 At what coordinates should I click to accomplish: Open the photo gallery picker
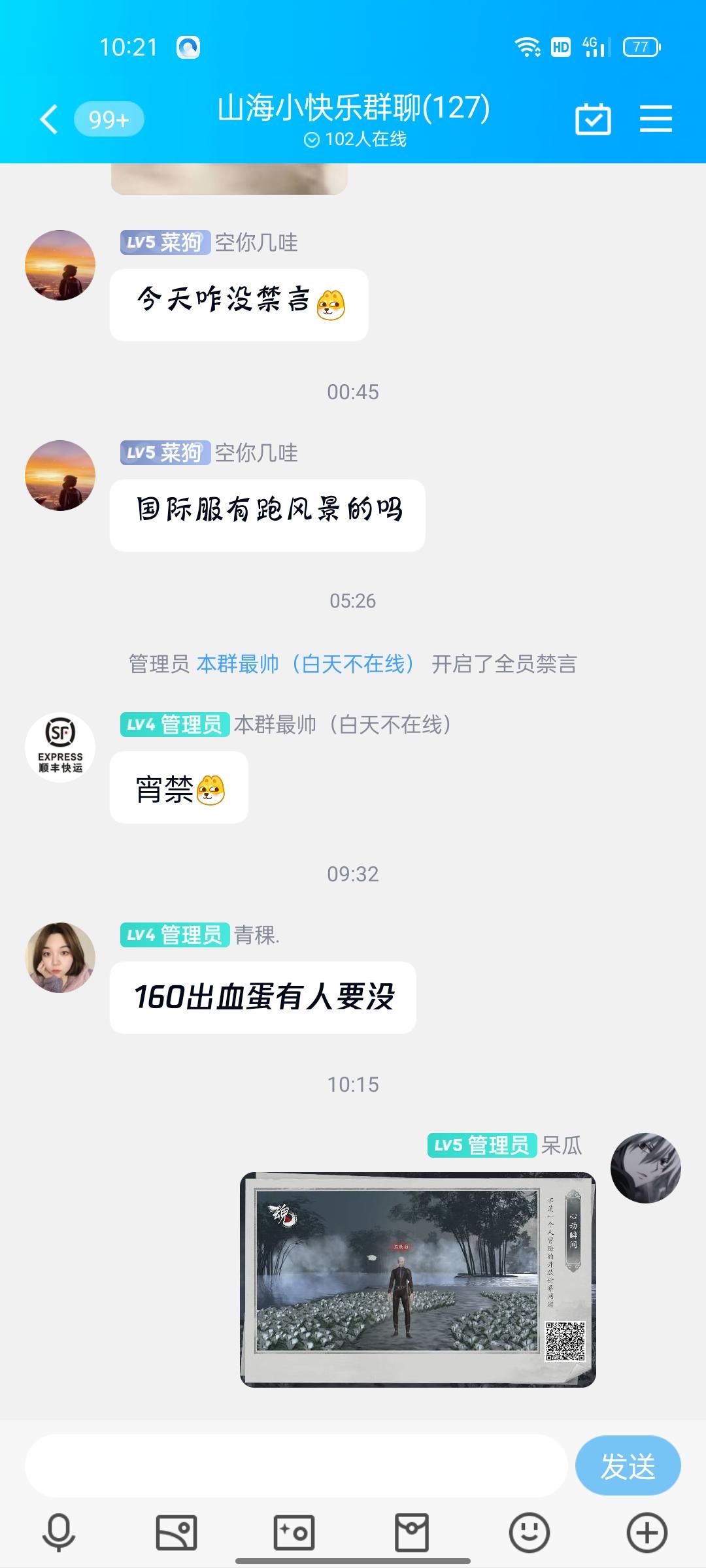tap(176, 1532)
